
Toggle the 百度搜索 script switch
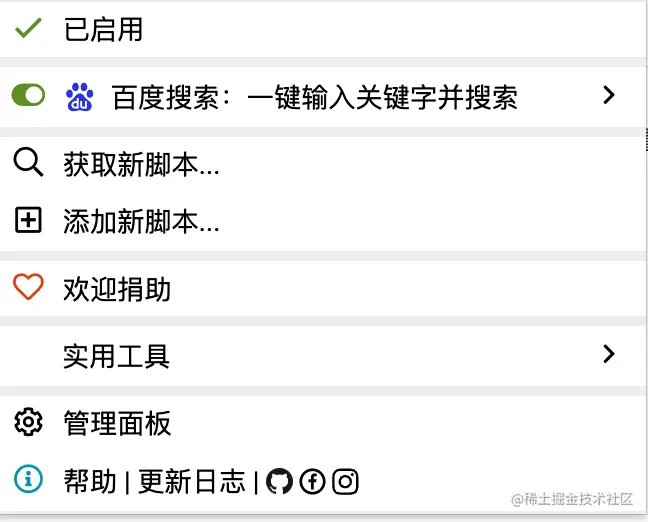29,96
